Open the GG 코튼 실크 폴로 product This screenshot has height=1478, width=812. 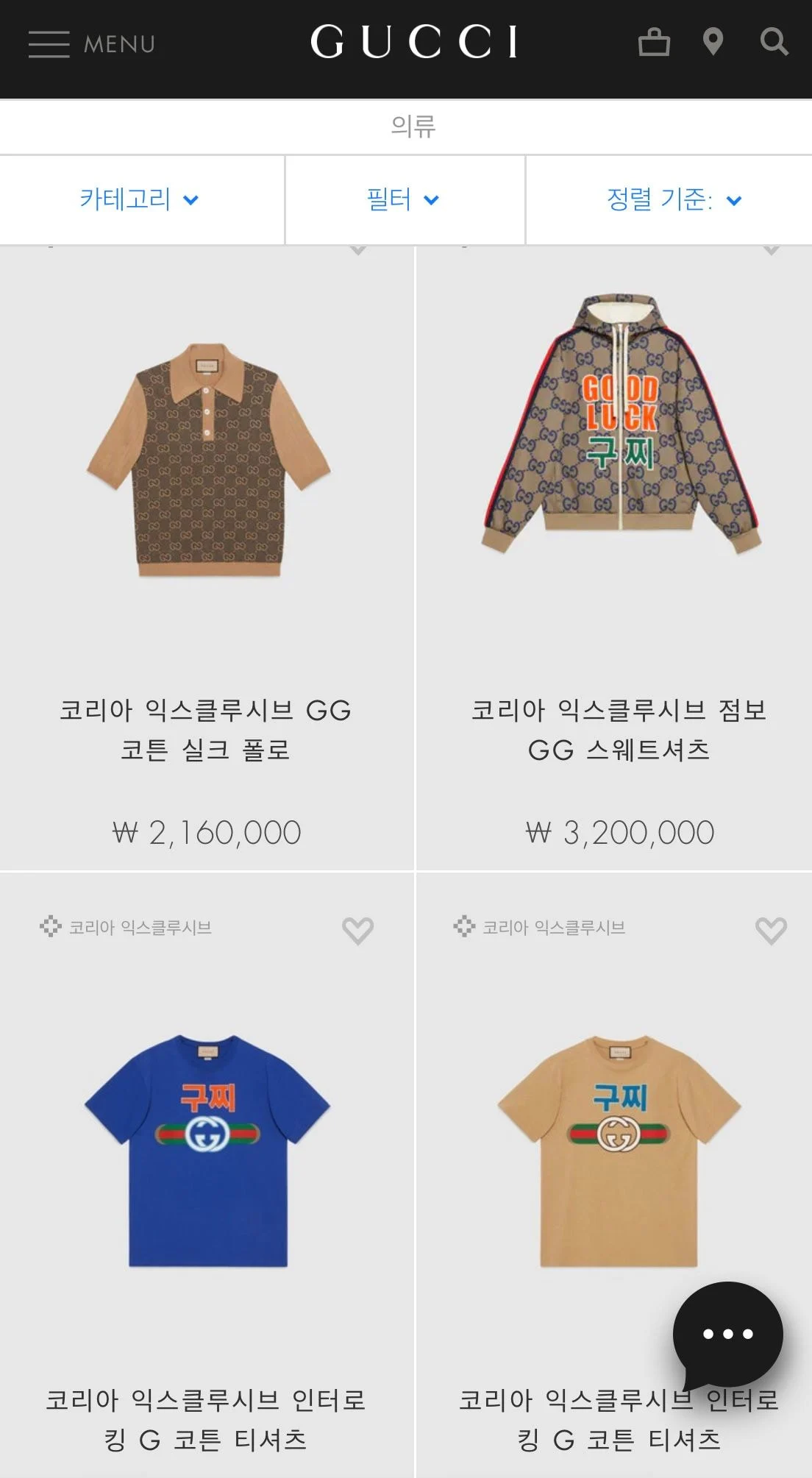click(208, 460)
